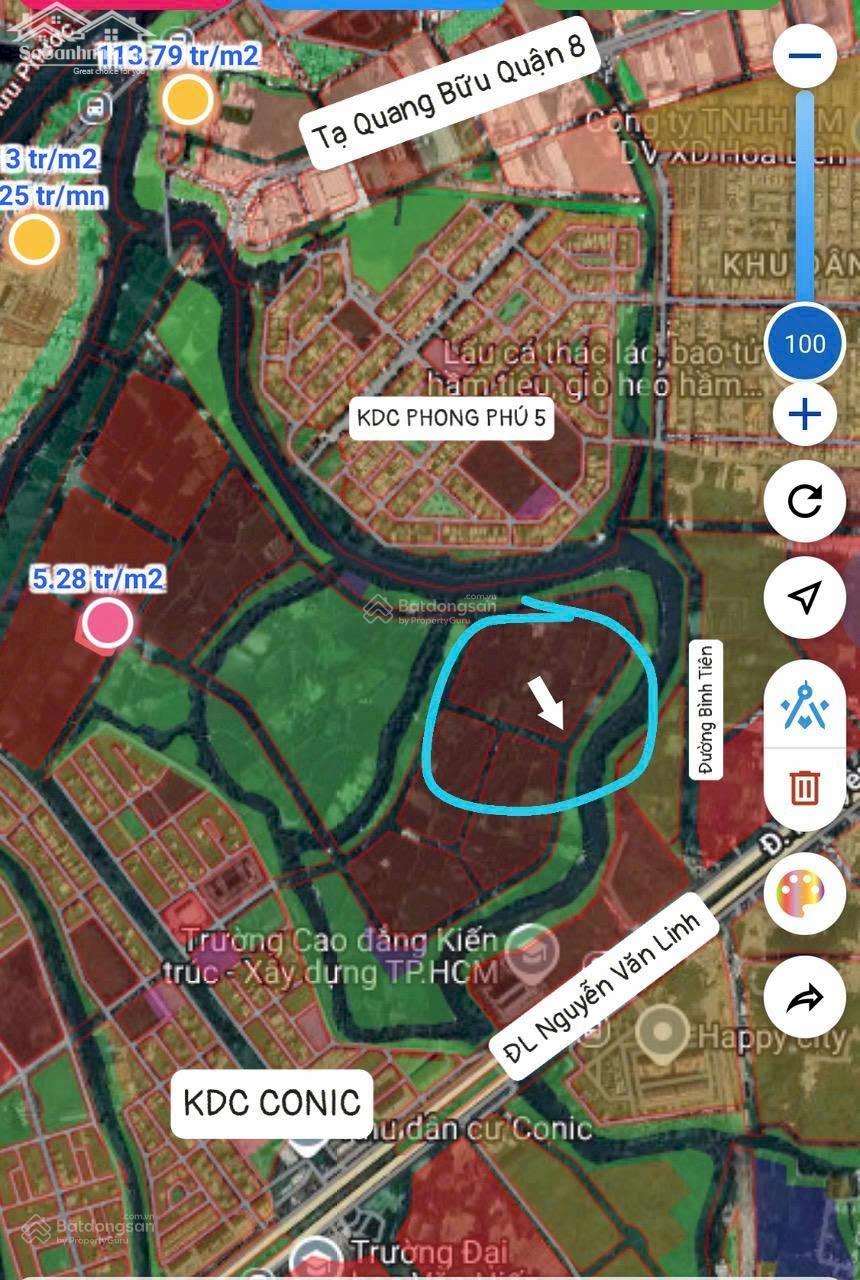Screen dimensions: 860x1280
Task: Open the yellow 3 tr/m2 price marker
Action: click(x=35, y=240)
